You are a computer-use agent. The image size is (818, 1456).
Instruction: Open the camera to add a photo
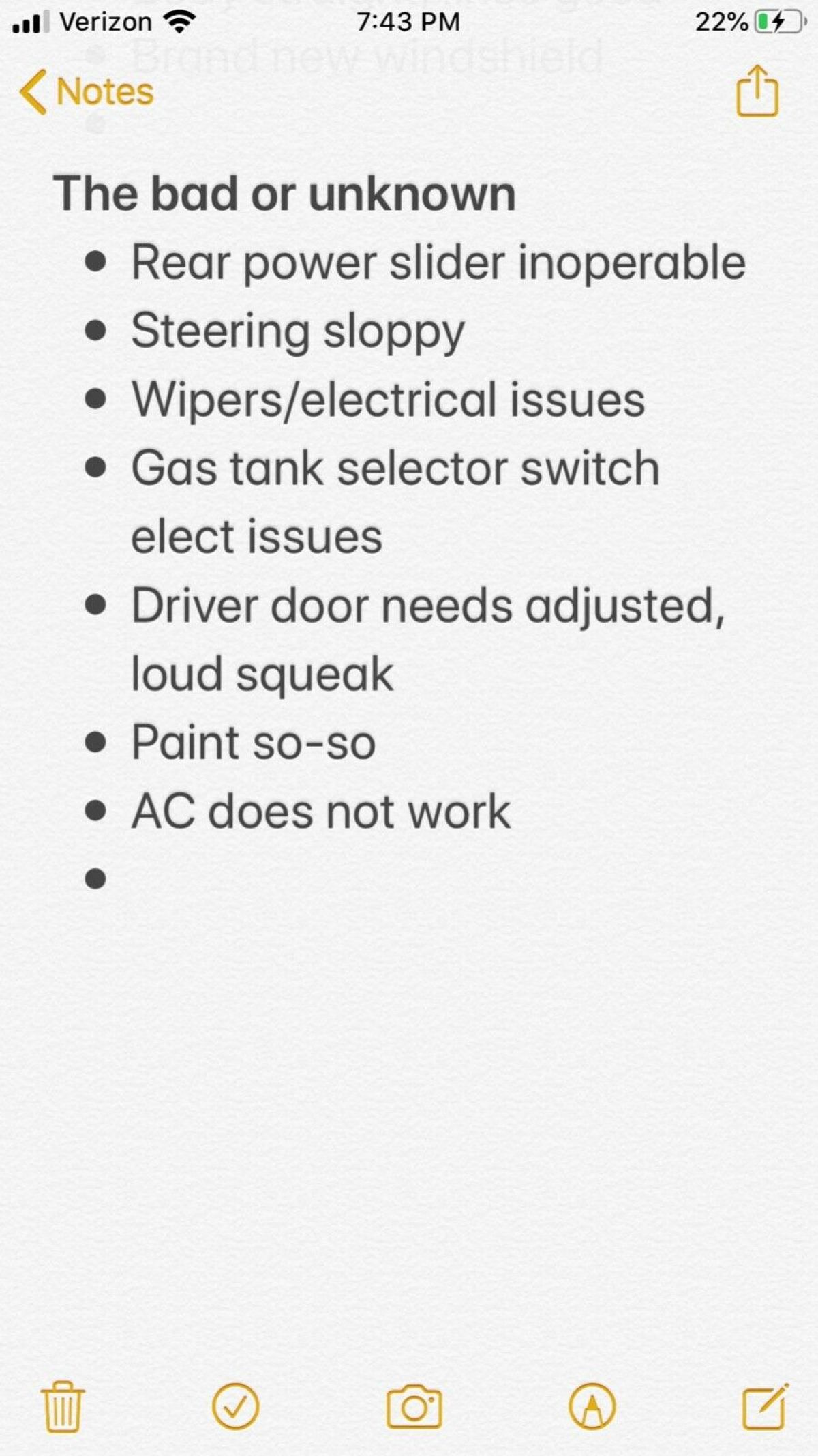pos(414,1407)
